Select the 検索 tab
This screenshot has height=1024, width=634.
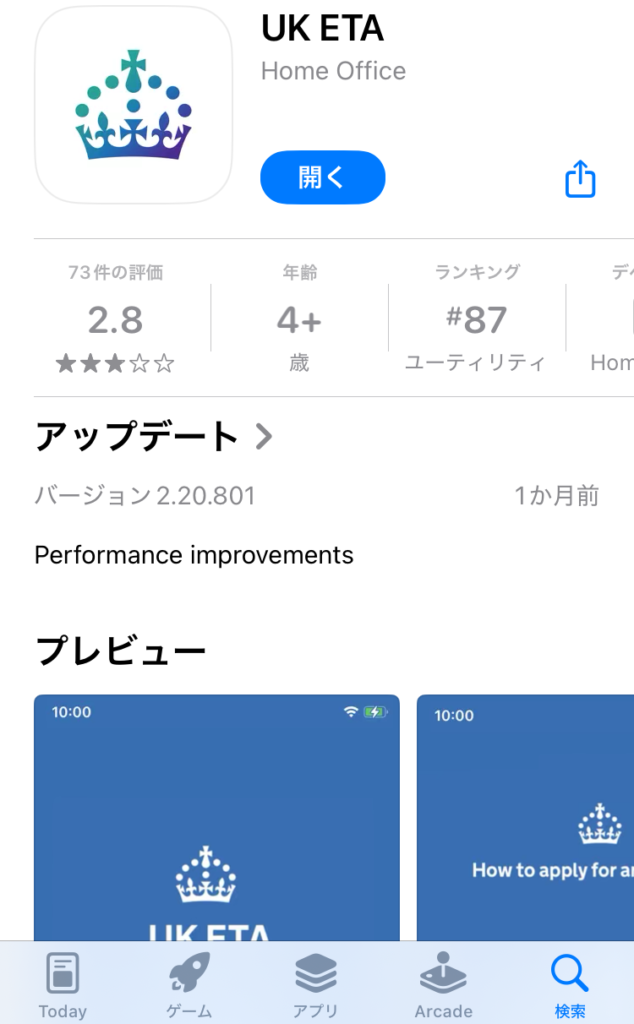click(x=570, y=984)
